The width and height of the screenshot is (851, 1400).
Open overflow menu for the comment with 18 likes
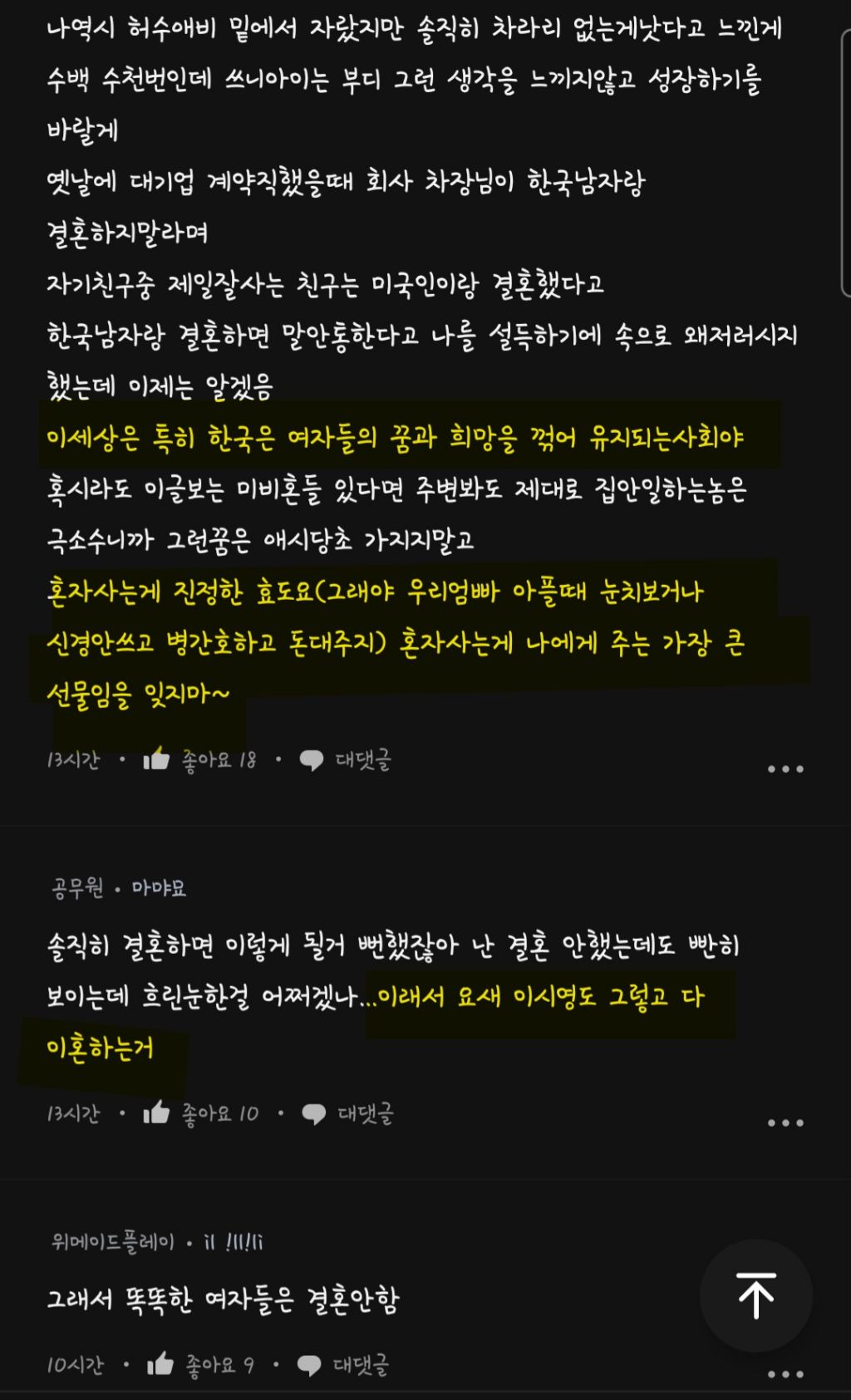[x=785, y=769]
